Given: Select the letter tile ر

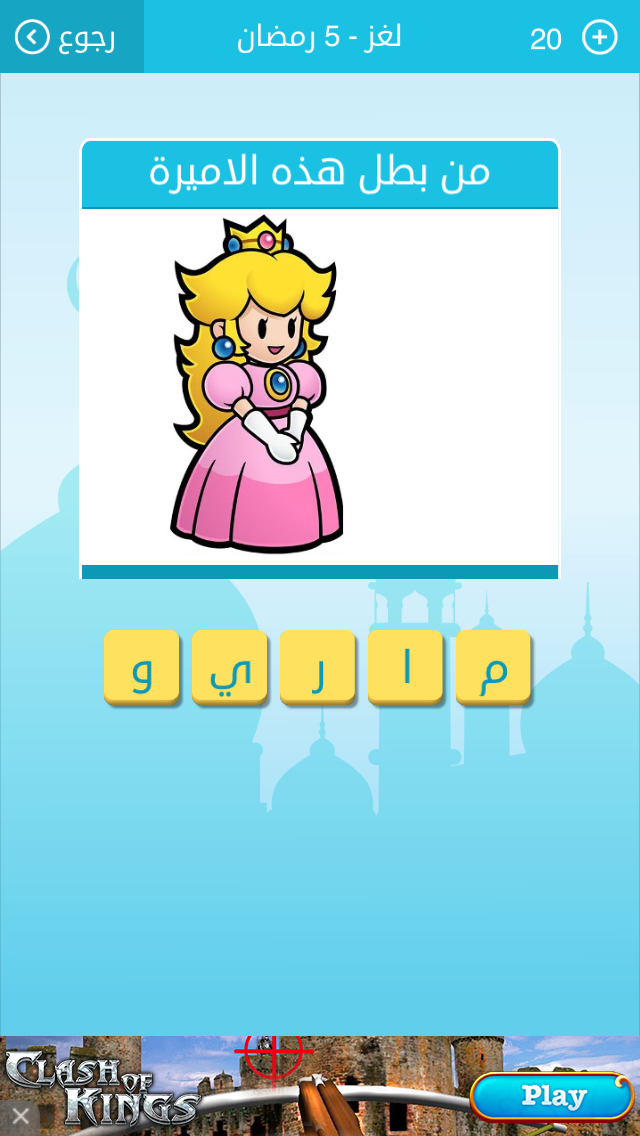Looking at the screenshot, I should click(317, 667).
